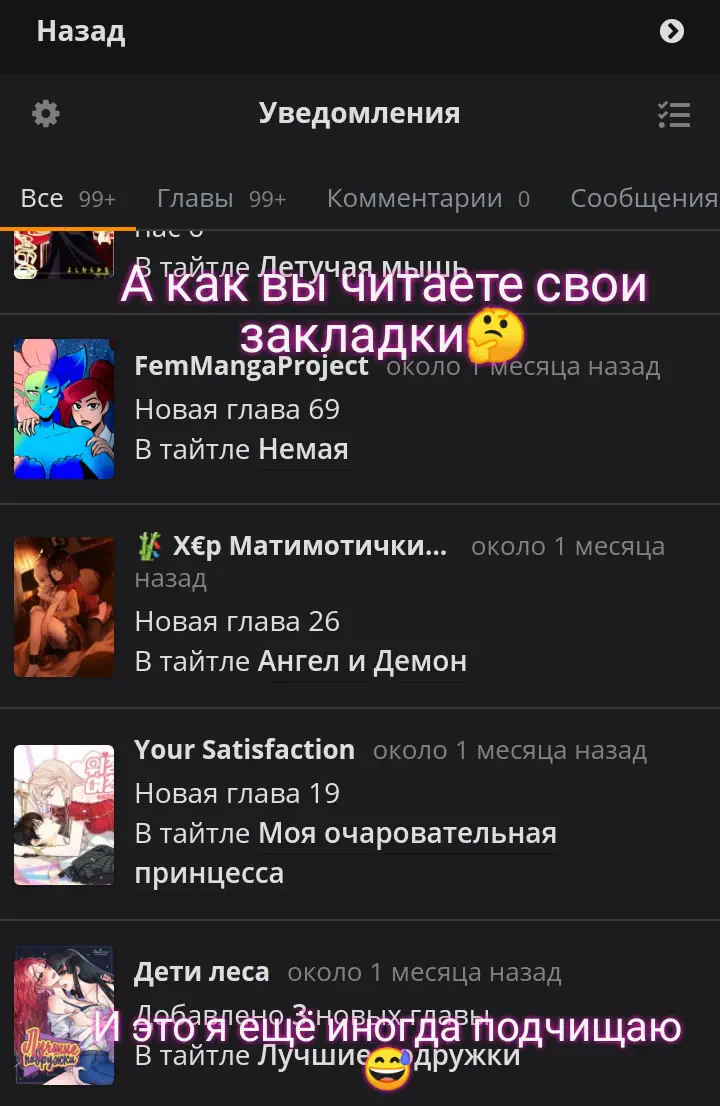Switch to the Сообщения tab
The width and height of the screenshot is (720, 1106).
pos(643,199)
